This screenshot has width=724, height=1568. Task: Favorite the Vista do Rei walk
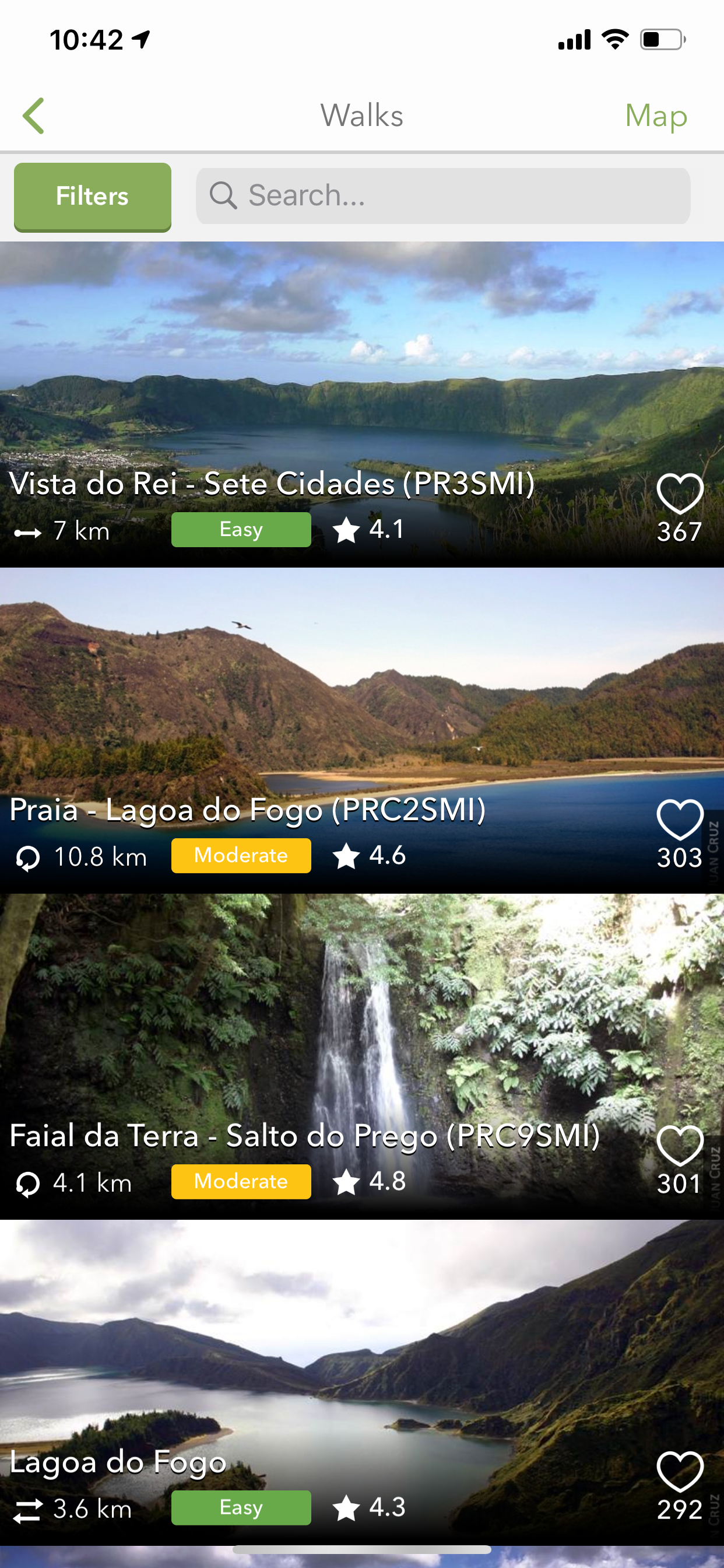[680, 494]
